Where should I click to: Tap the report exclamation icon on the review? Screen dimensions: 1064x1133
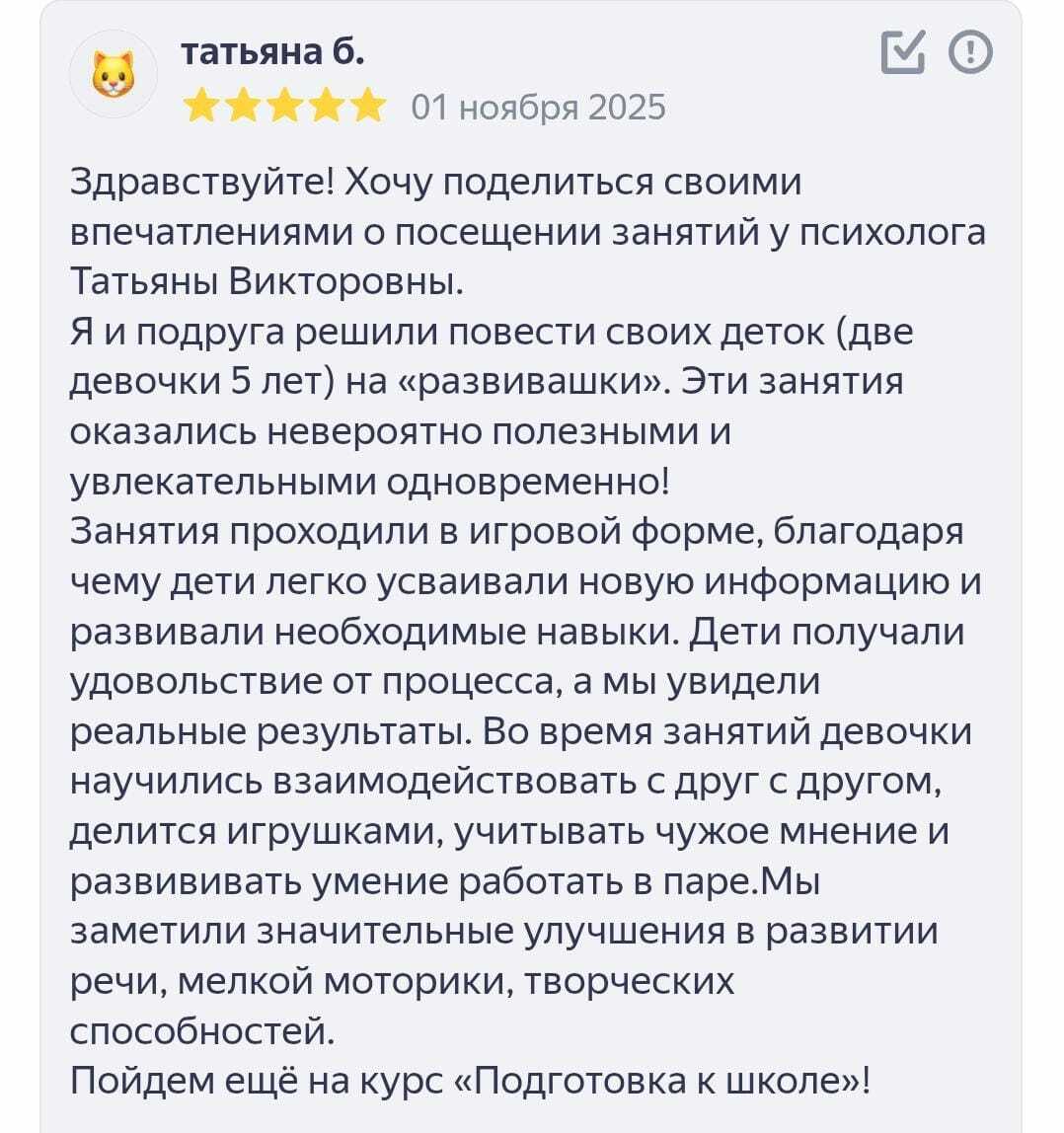(970, 53)
